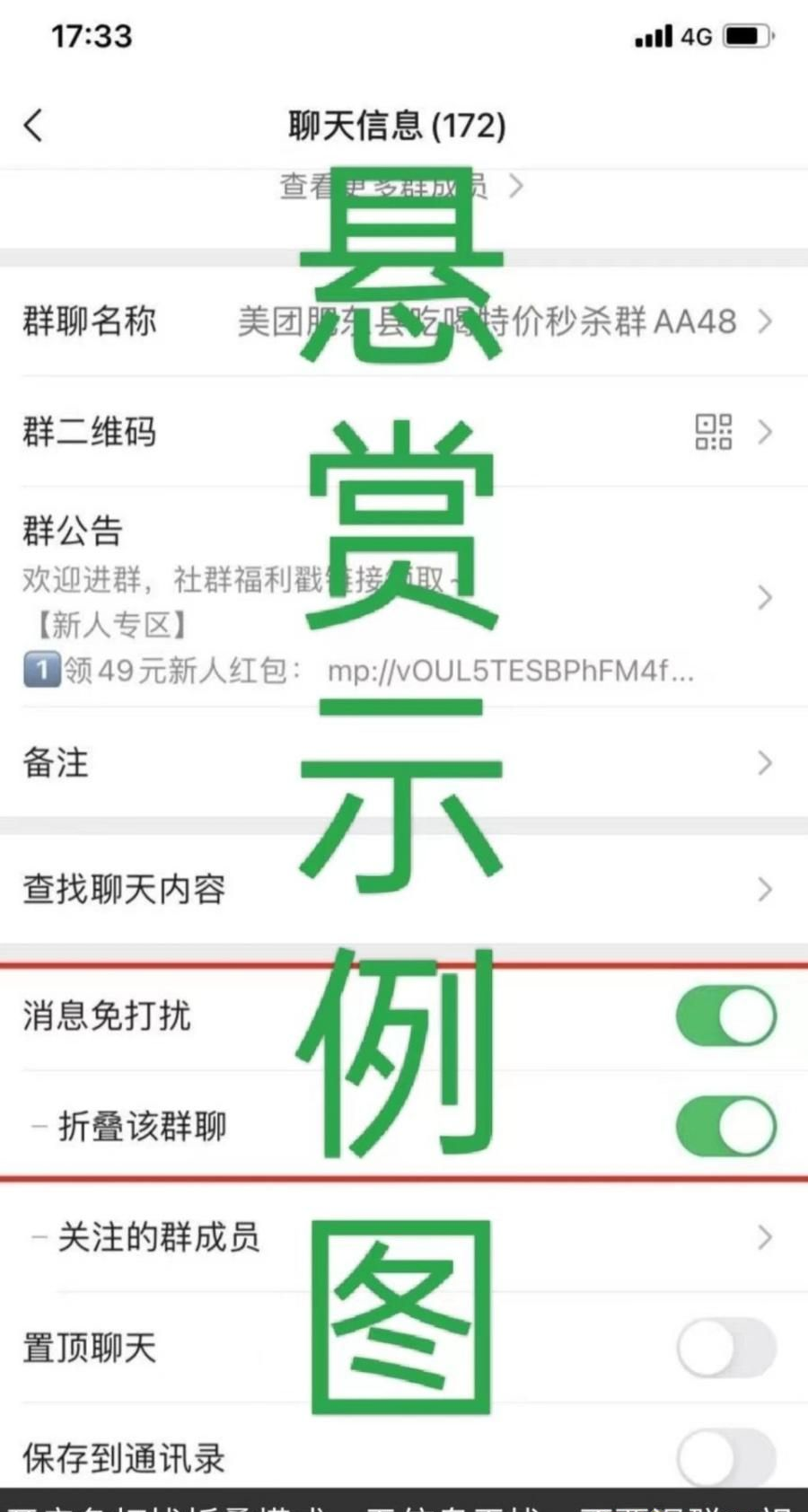This screenshot has width=808, height=1512.
Task: Turn off 消息免打扰 mute switch
Action: (x=725, y=1016)
